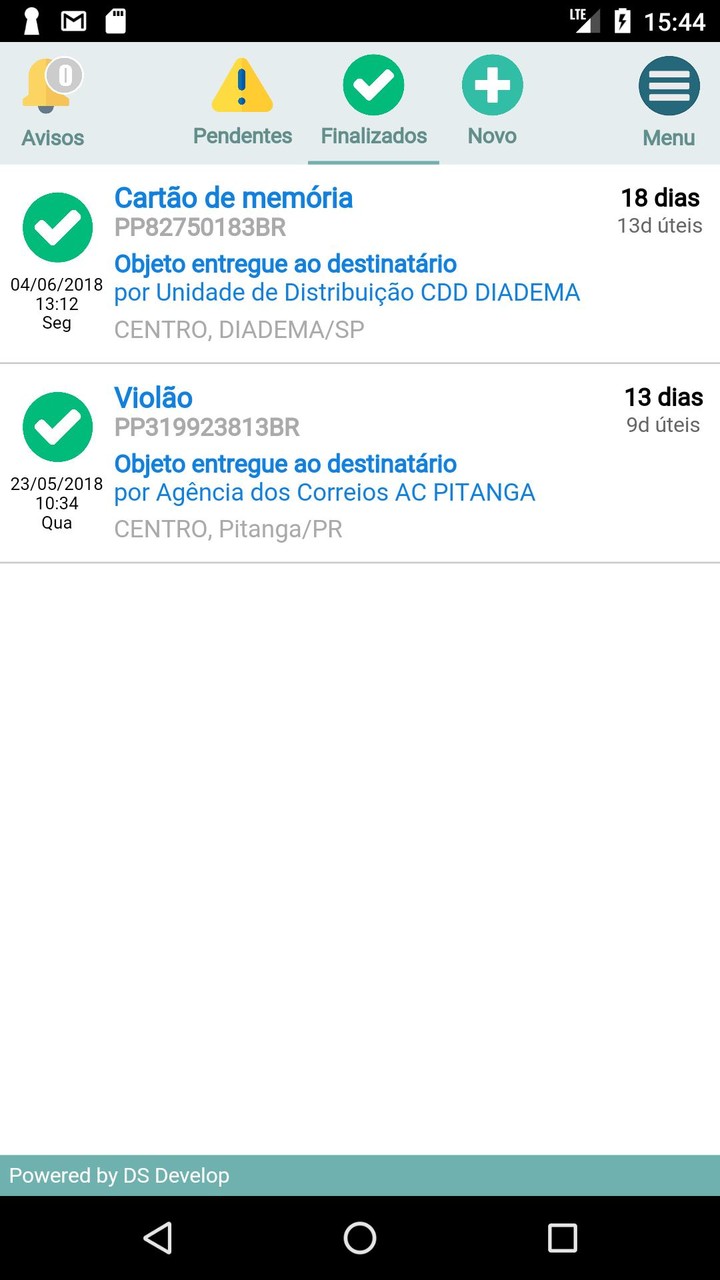Screen dimensions: 720x1280
Task: Tap the system home button
Action: [x=360, y=1238]
